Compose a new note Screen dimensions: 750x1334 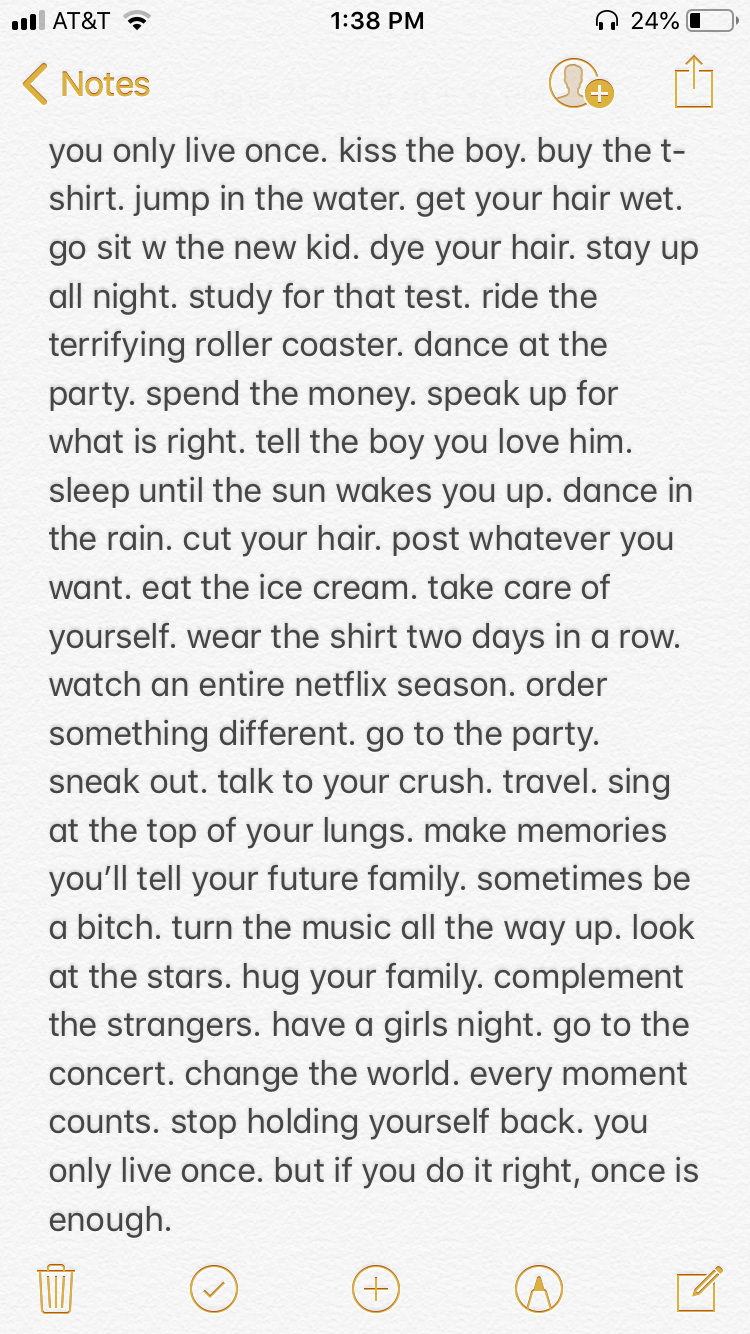(699, 1288)
